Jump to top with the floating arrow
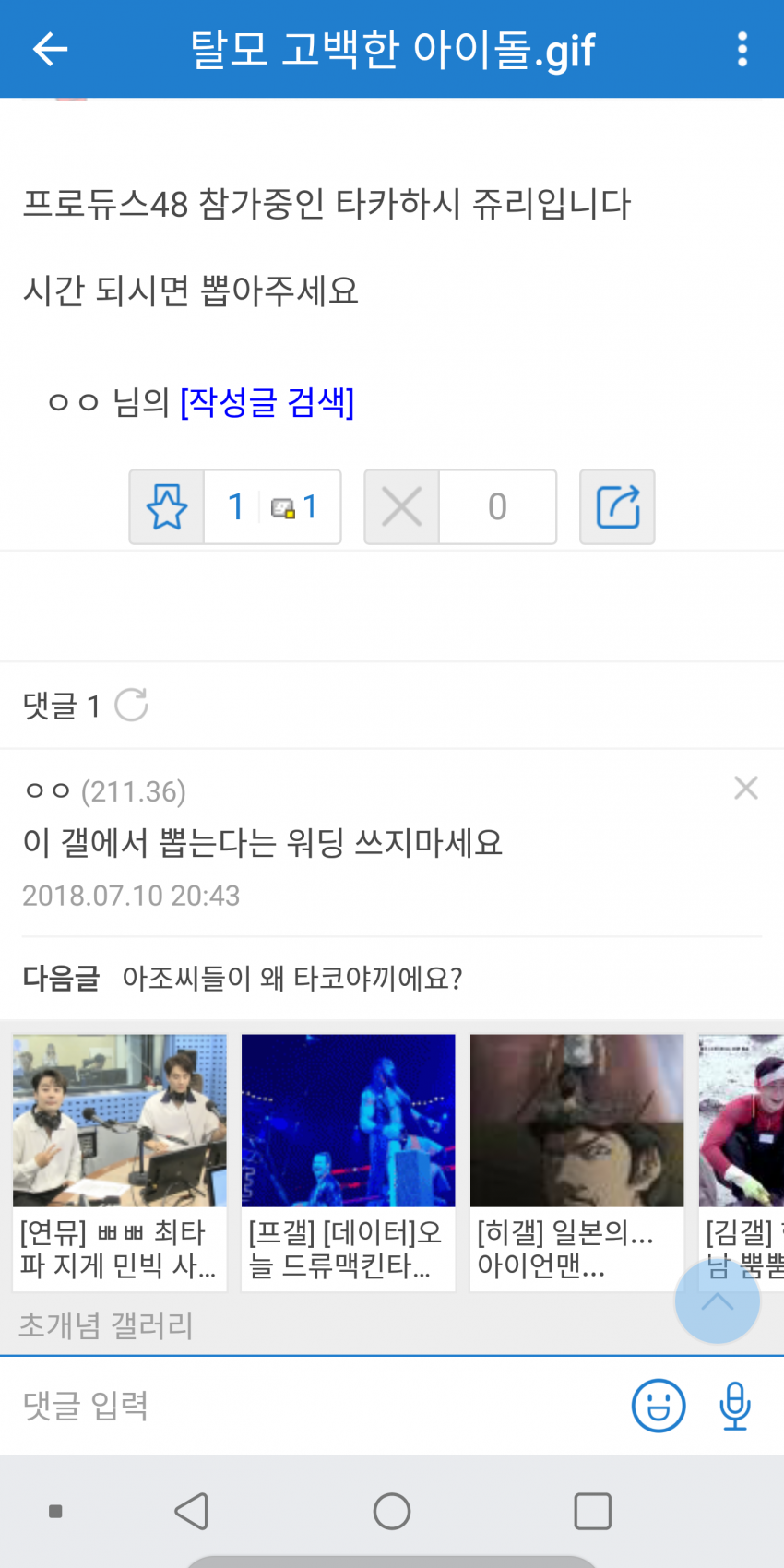Screen dimensions: 784x1568 [717, 1301]
